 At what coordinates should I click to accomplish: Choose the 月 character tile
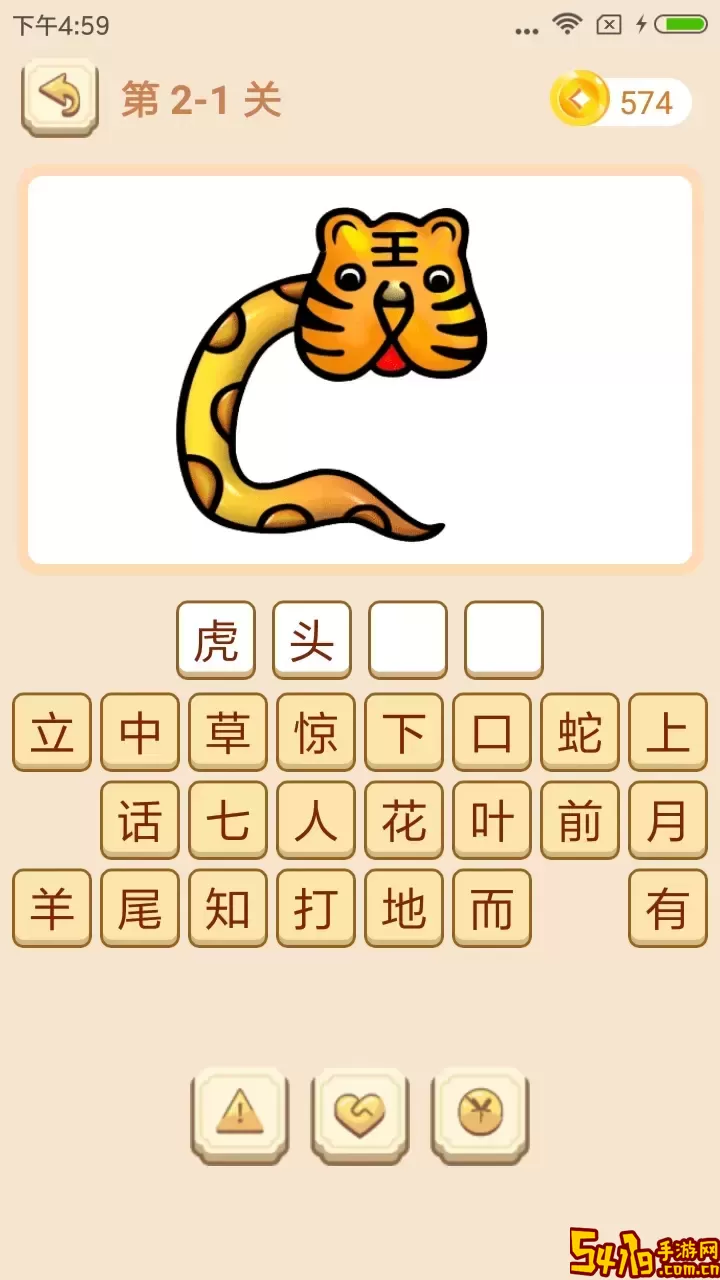[x=668, y=821]
